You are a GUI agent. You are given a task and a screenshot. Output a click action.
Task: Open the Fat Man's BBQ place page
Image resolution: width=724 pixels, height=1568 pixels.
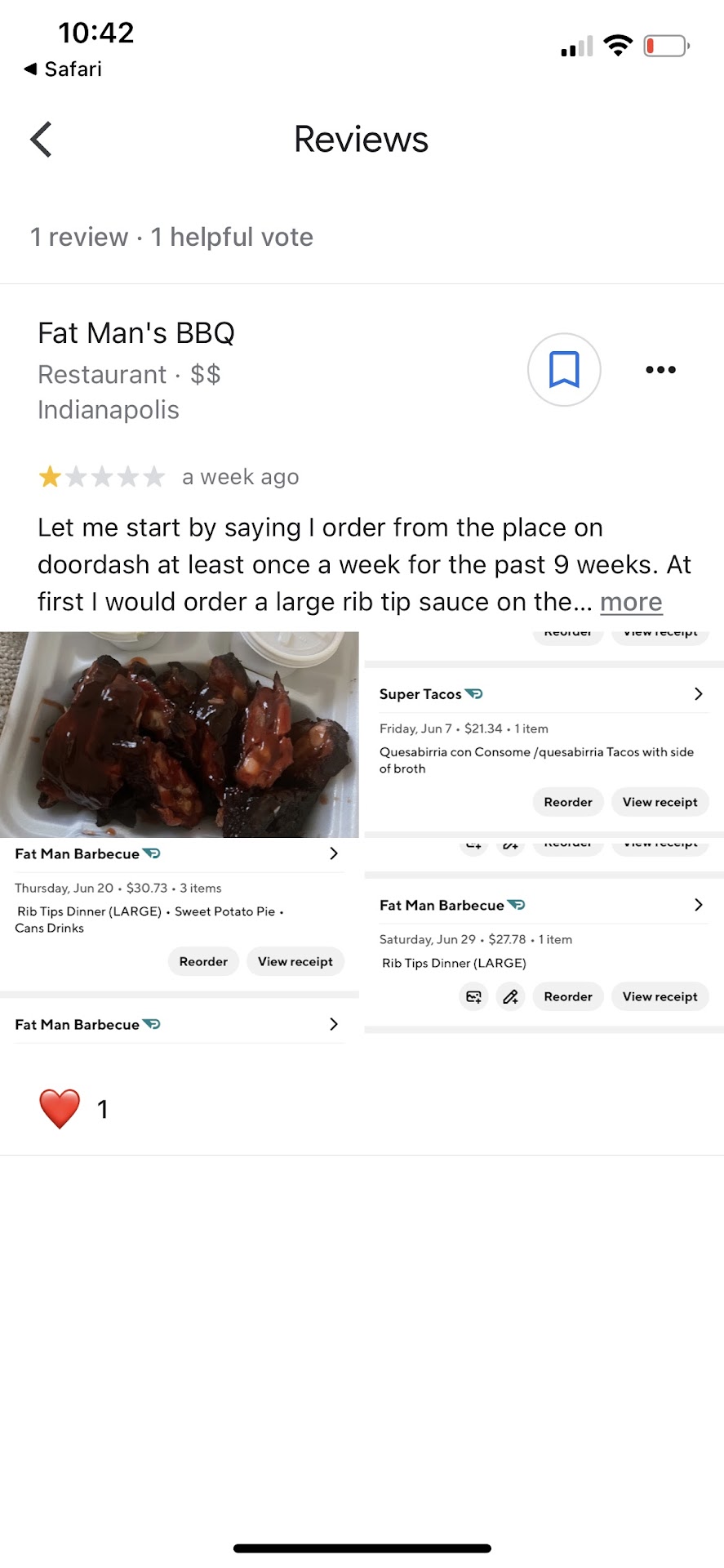[x=136, y=333]
